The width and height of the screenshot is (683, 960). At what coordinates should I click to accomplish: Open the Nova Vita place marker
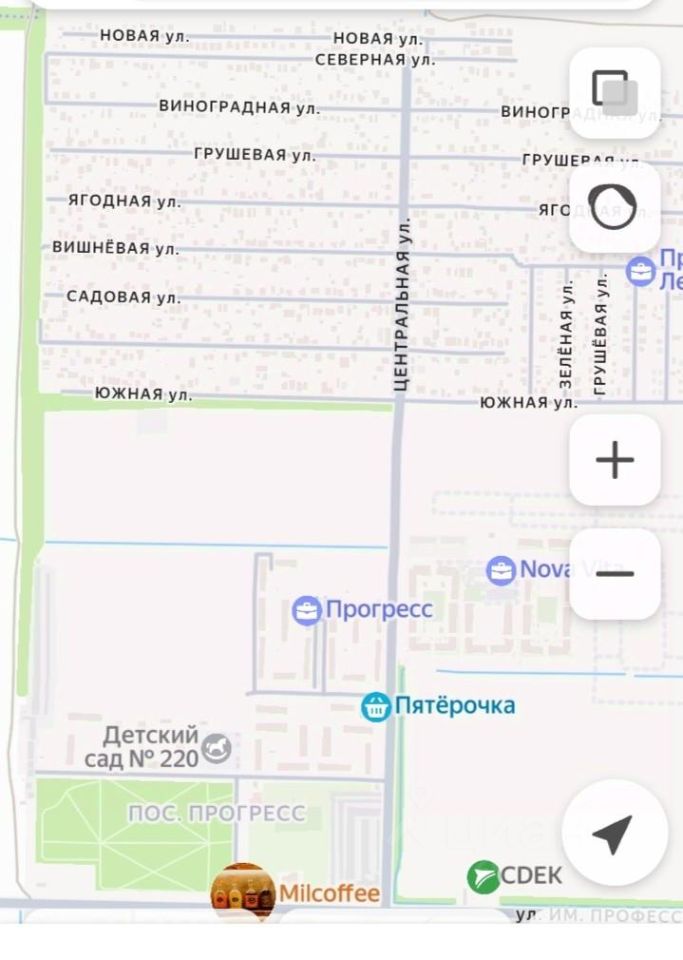click(500, 571)
